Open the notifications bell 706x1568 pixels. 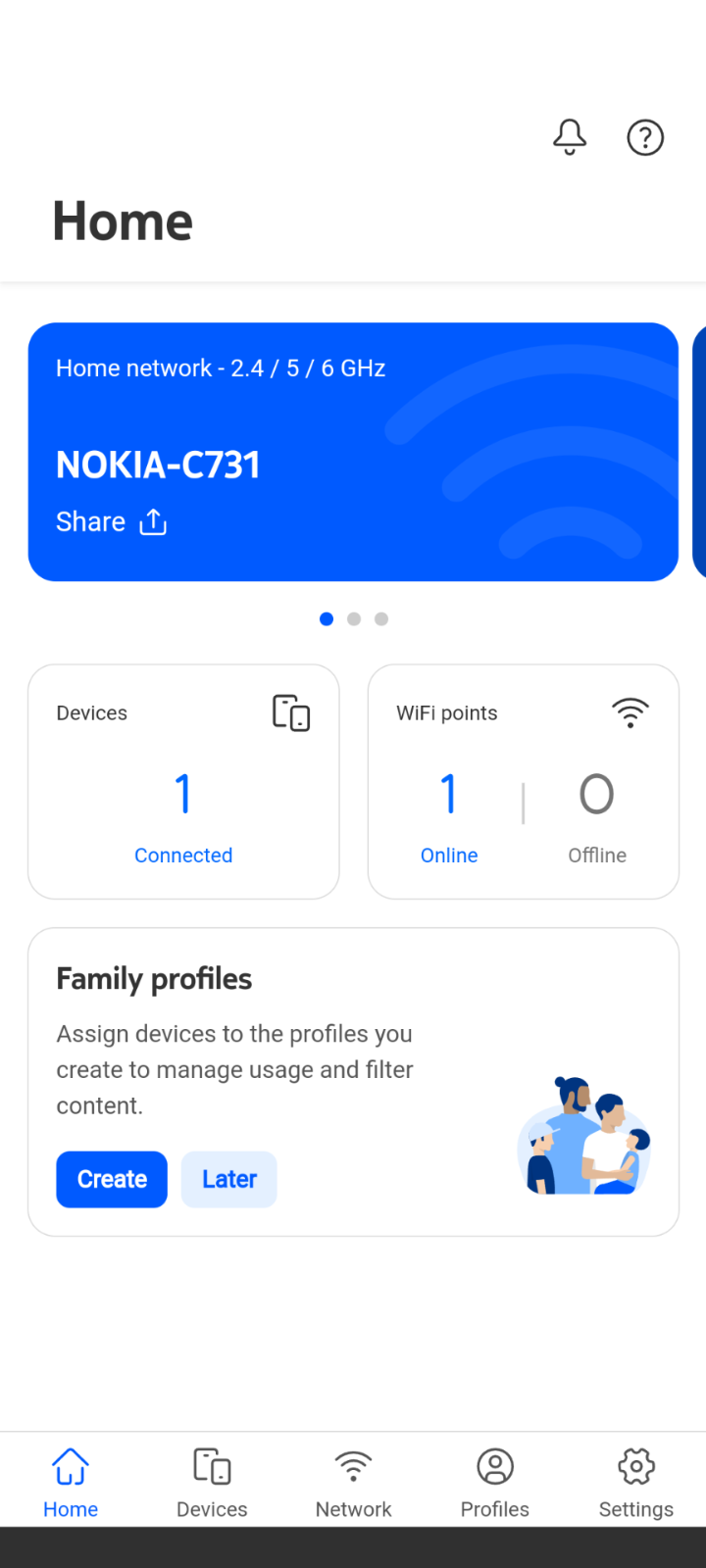(x=570, y=137)
